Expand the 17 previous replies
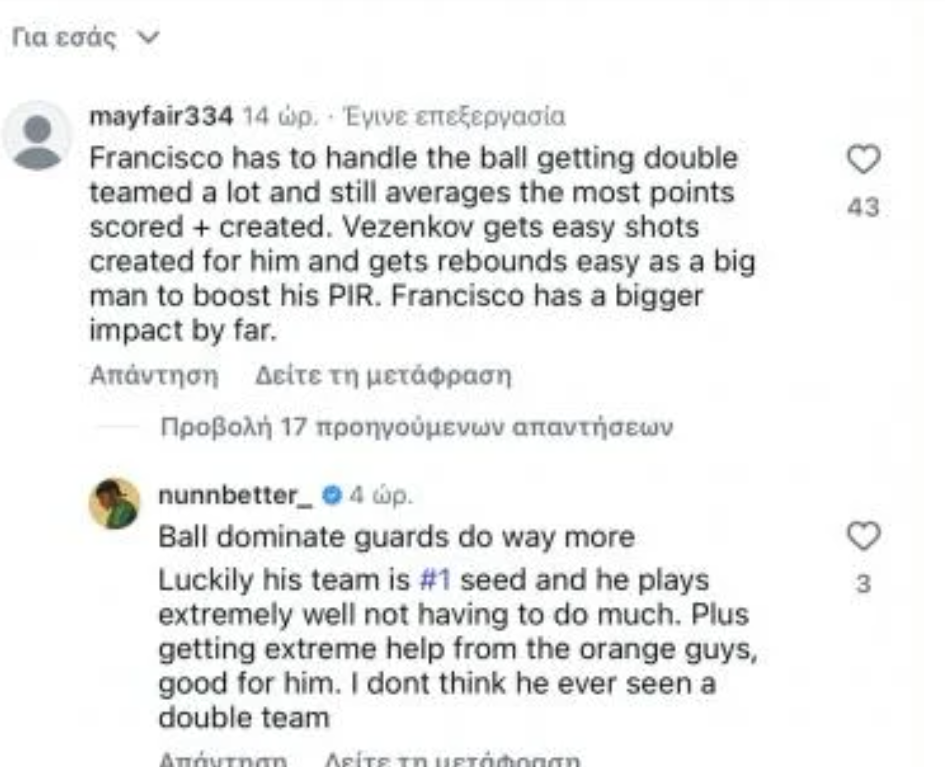The height and width of the screenshot is (767, 945). [417, 428]
